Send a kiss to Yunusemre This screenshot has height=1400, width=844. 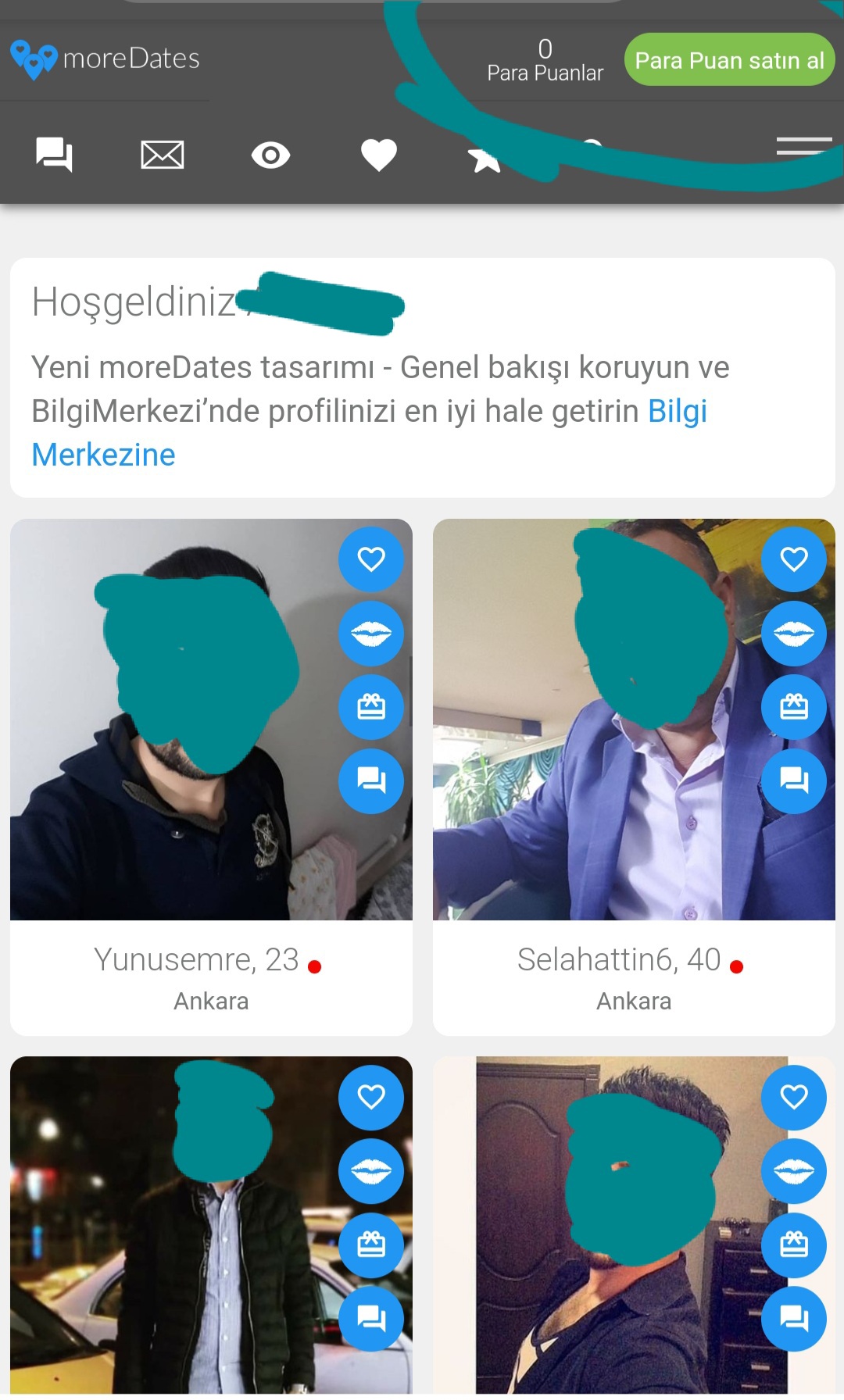[x=371, y=634]
